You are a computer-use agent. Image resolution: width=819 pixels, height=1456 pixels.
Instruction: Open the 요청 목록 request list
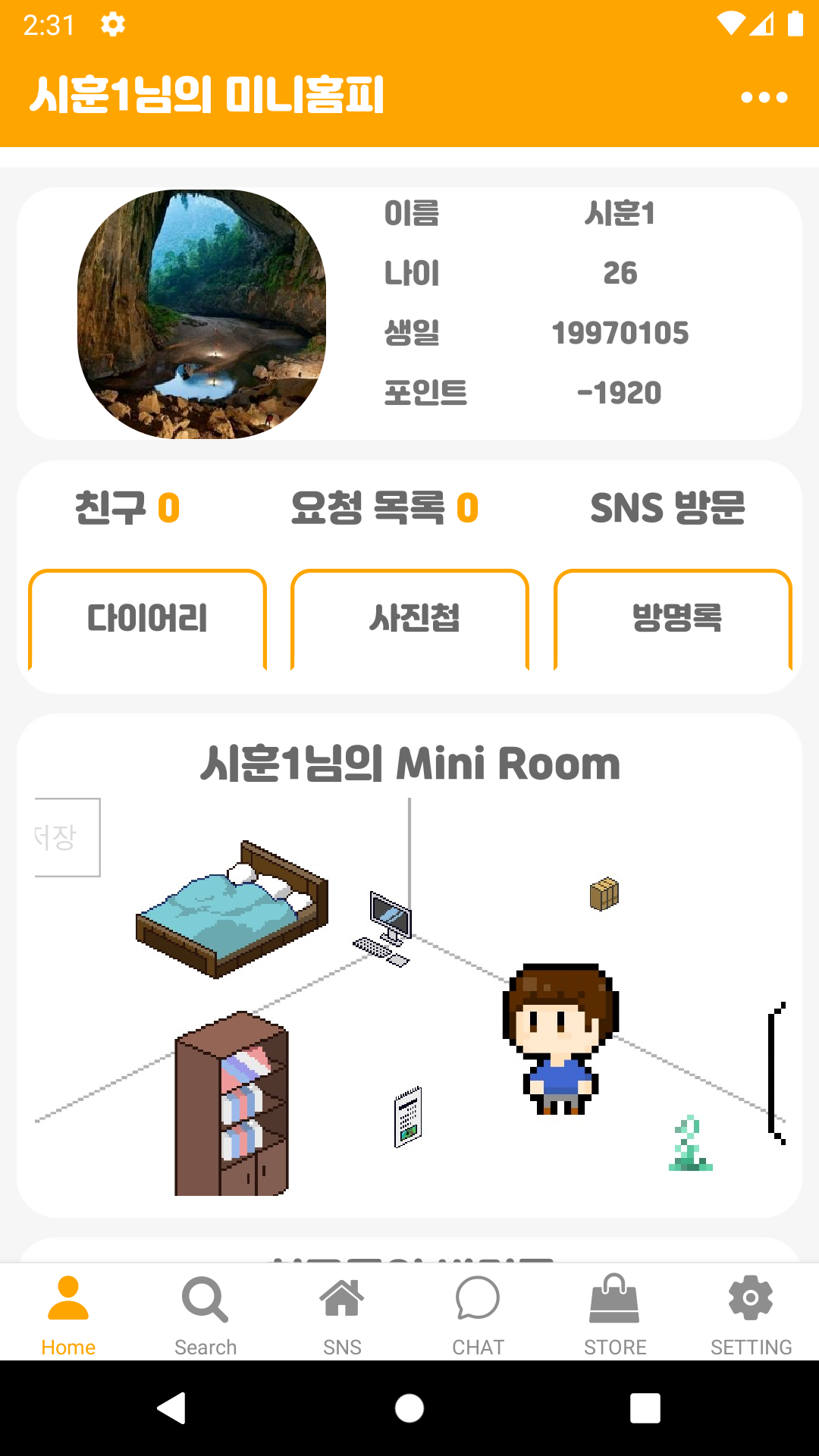[384, 508]
